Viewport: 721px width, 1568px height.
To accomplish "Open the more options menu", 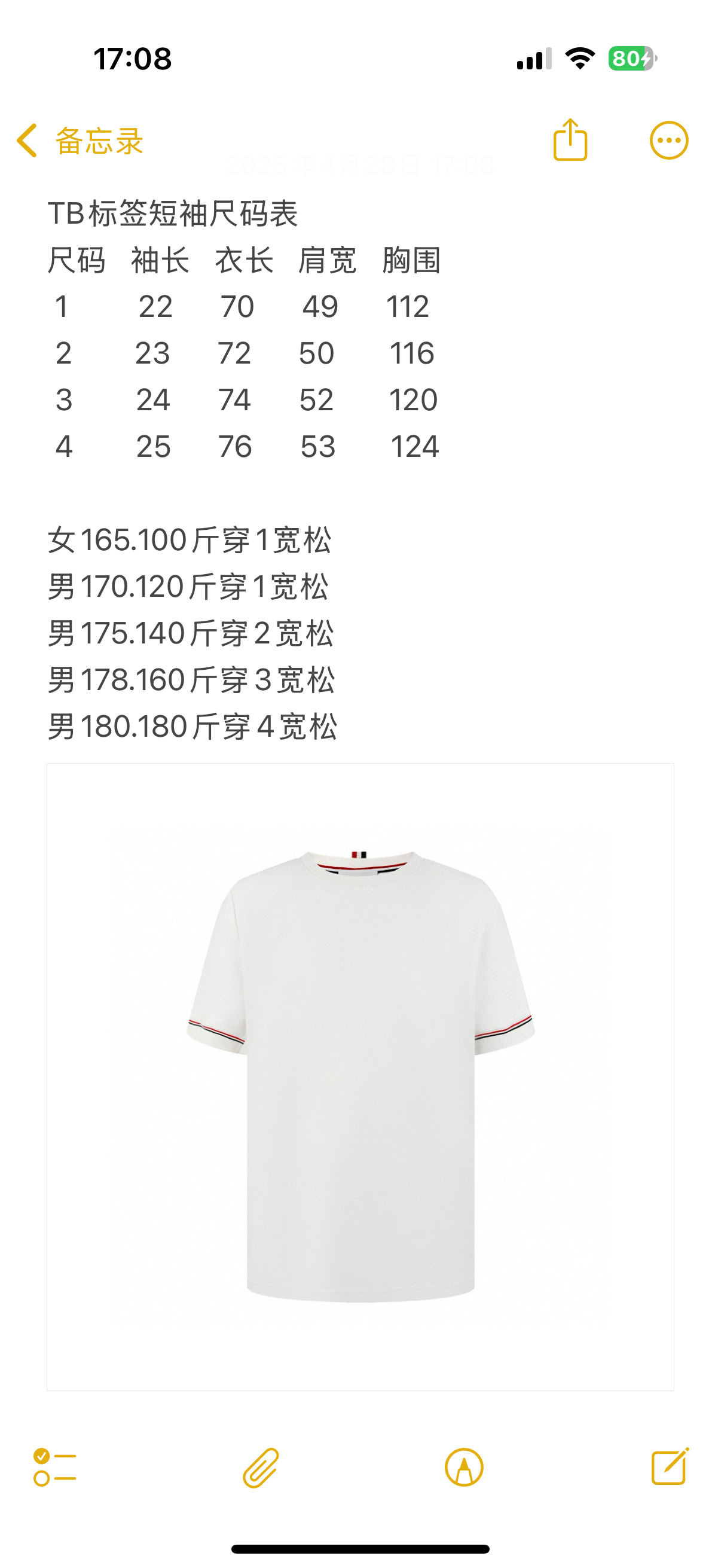I will point(668,141).
